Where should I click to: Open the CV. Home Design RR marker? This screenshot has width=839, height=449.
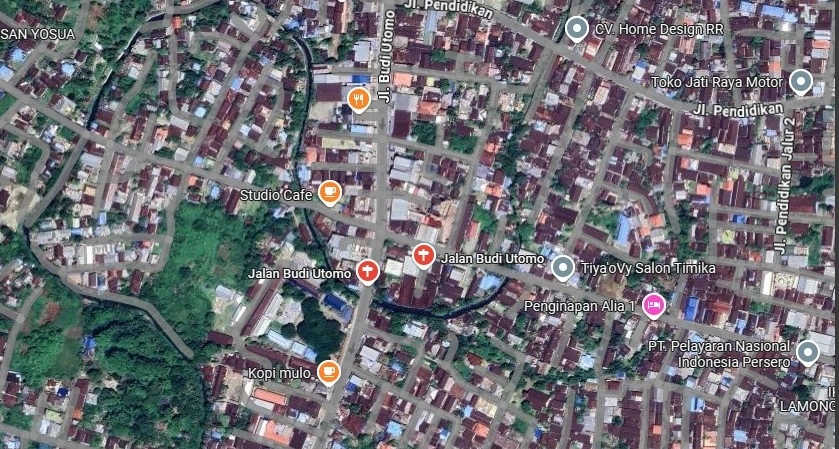[576, 28]
